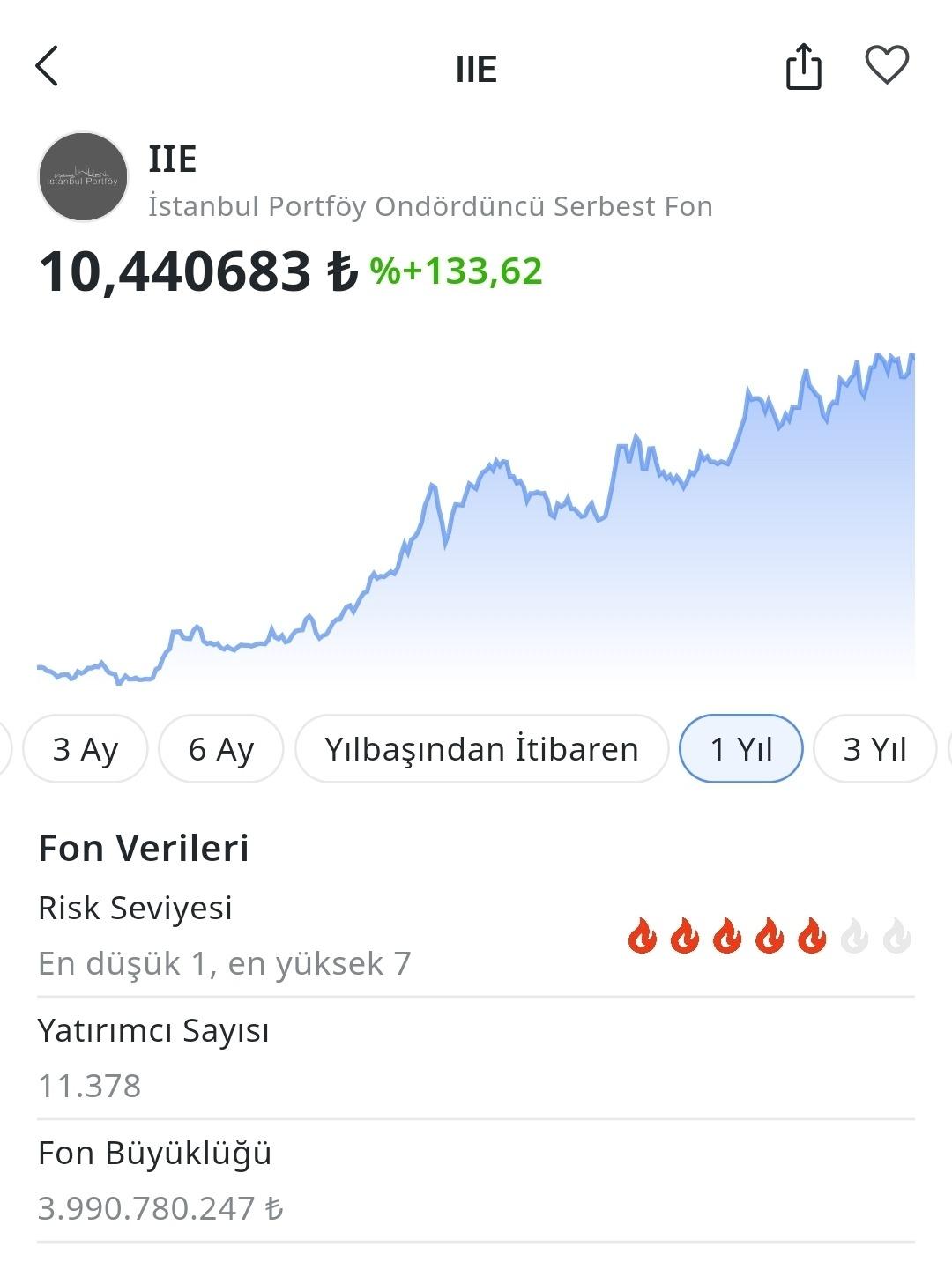Viewport: 952px width, 1277px height.
Task: Go back using the top-left arrow
Action: coord(48,67)
